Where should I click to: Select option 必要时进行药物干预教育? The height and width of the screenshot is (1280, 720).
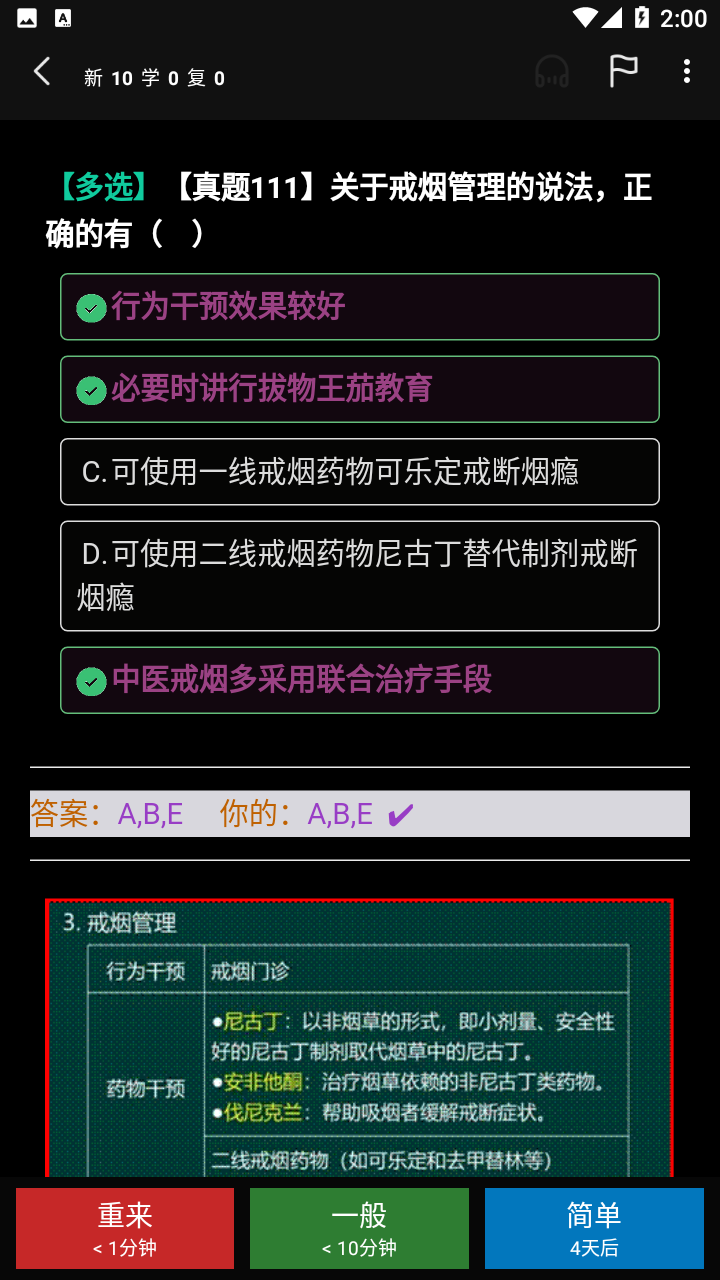[x=360, y=389]
